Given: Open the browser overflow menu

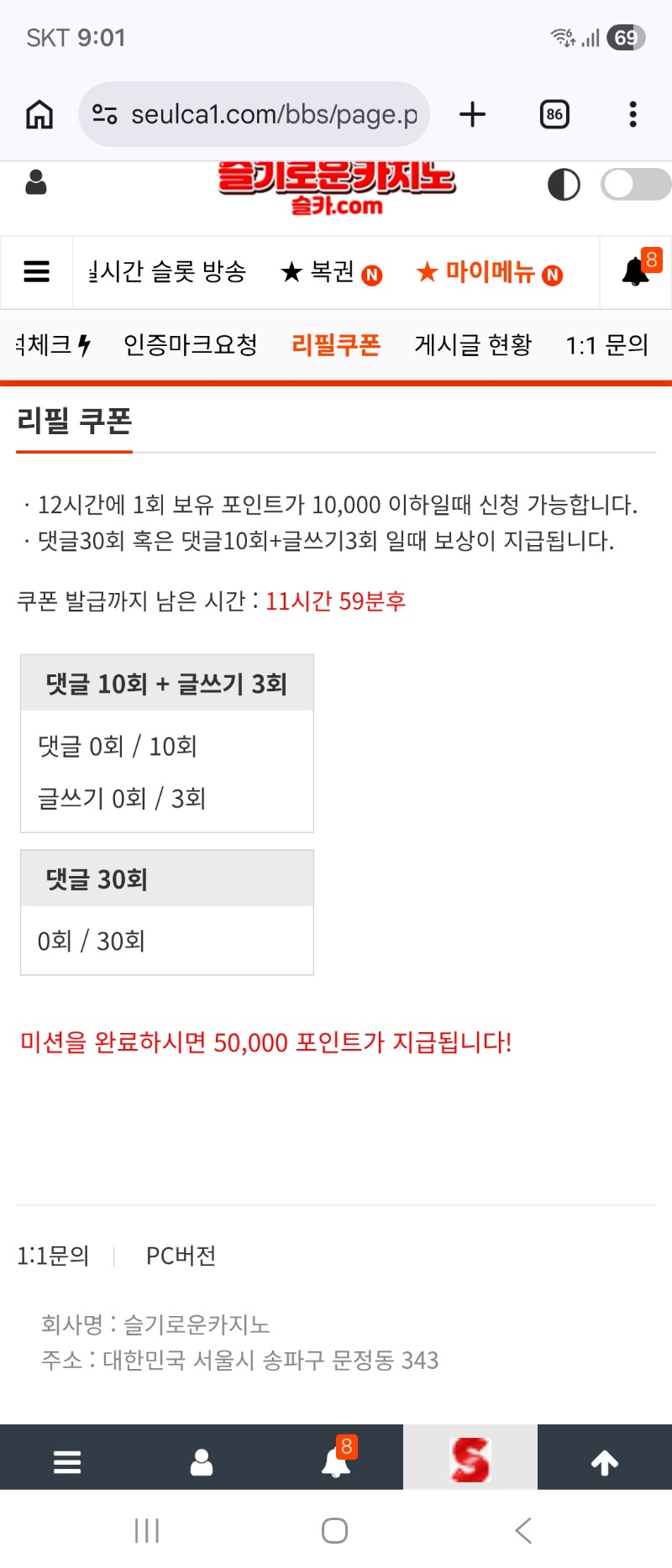Looking at the screenshot, I should (633, 114).
